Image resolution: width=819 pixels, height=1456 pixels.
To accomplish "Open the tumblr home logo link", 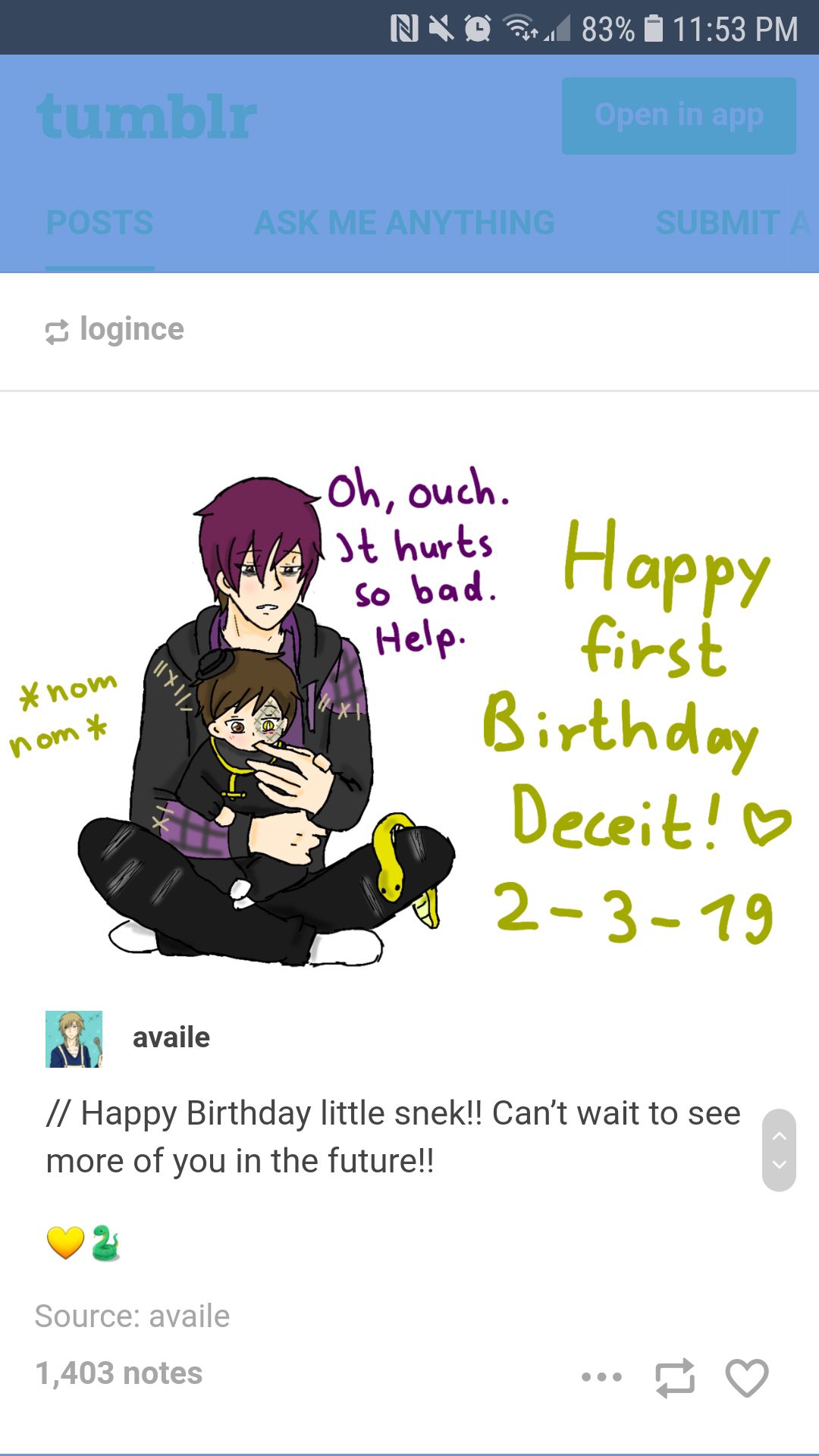I will click(147, 118).
